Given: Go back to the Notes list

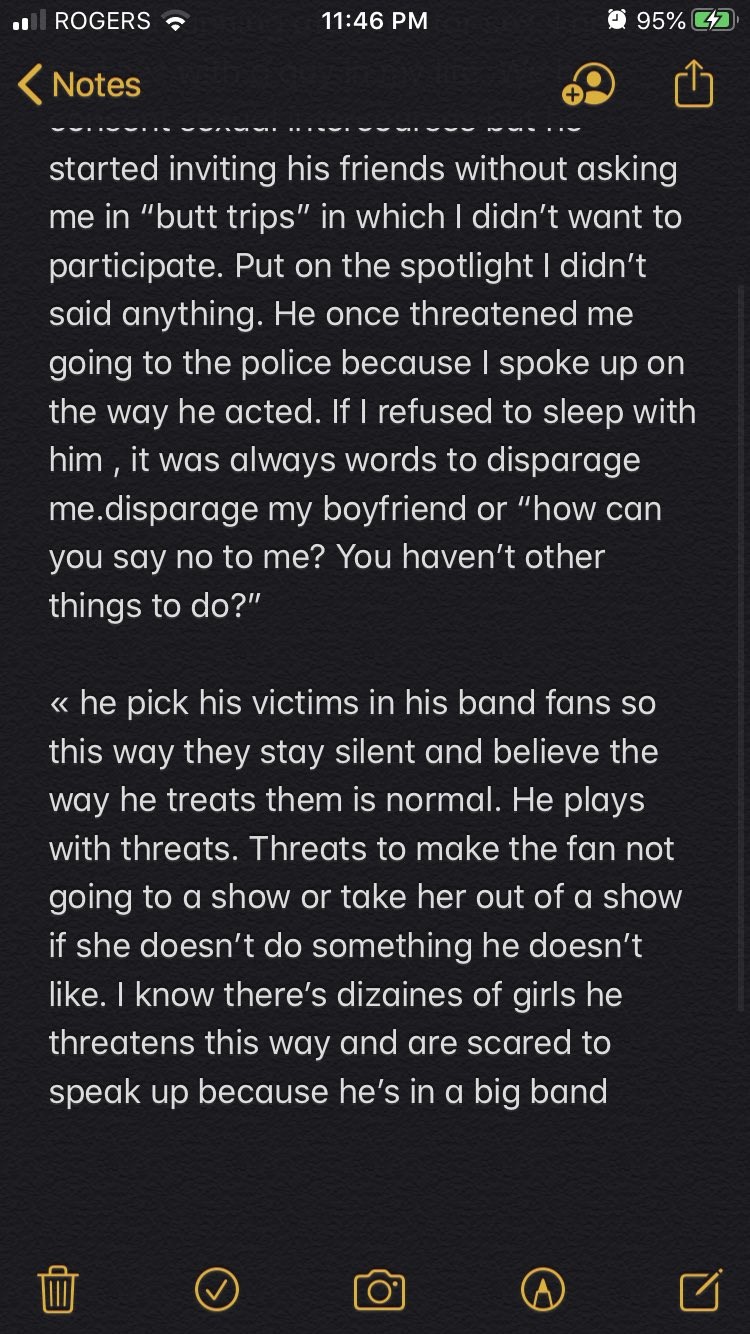Looking at the screenshot, I should tap(80, 85).
